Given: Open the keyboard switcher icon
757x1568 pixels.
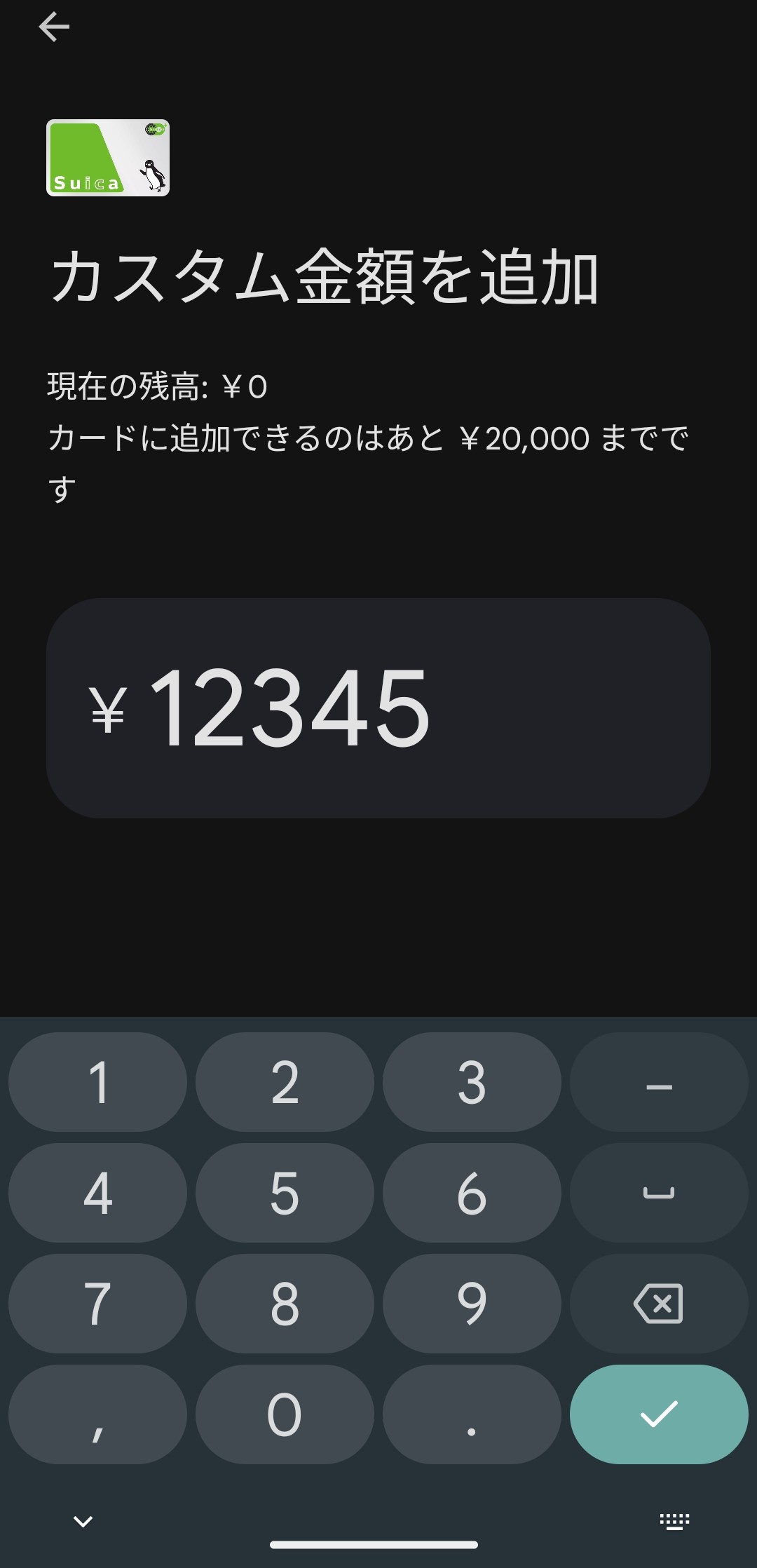Looking at the screenshot, I should pos(674,1521).
